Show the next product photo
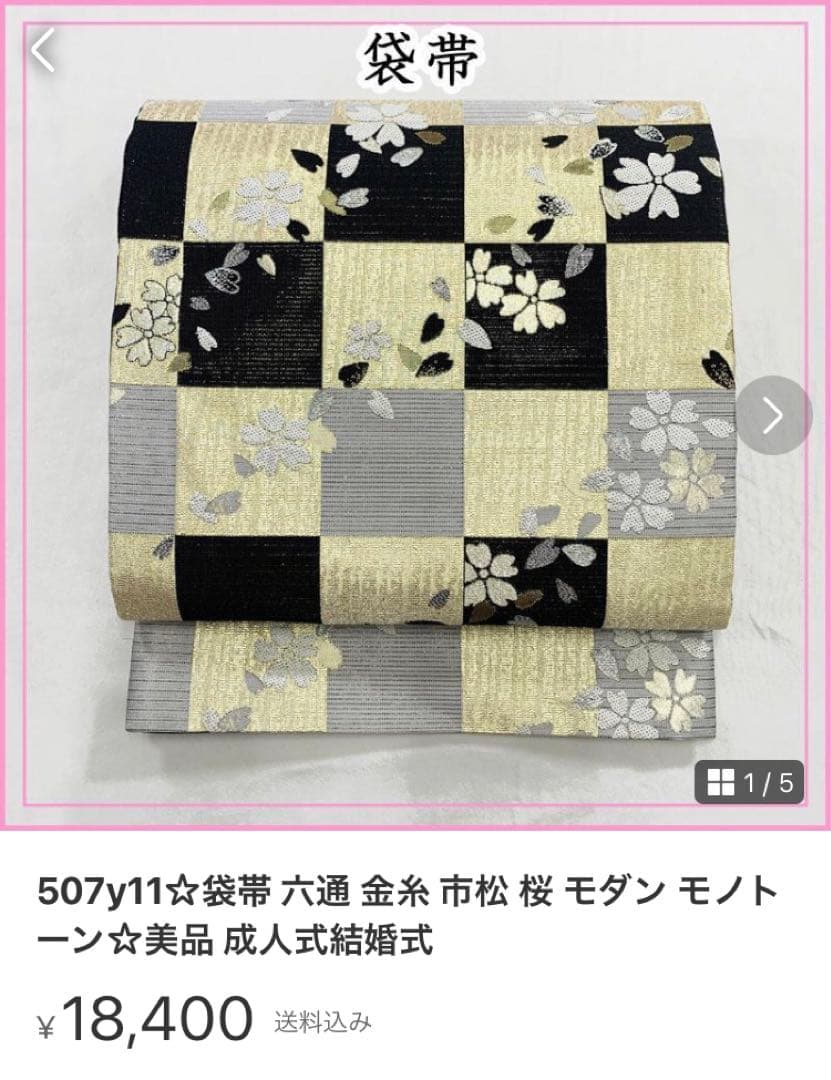Viewport: 831px width, 1080px height. click(x=774, y=415)
